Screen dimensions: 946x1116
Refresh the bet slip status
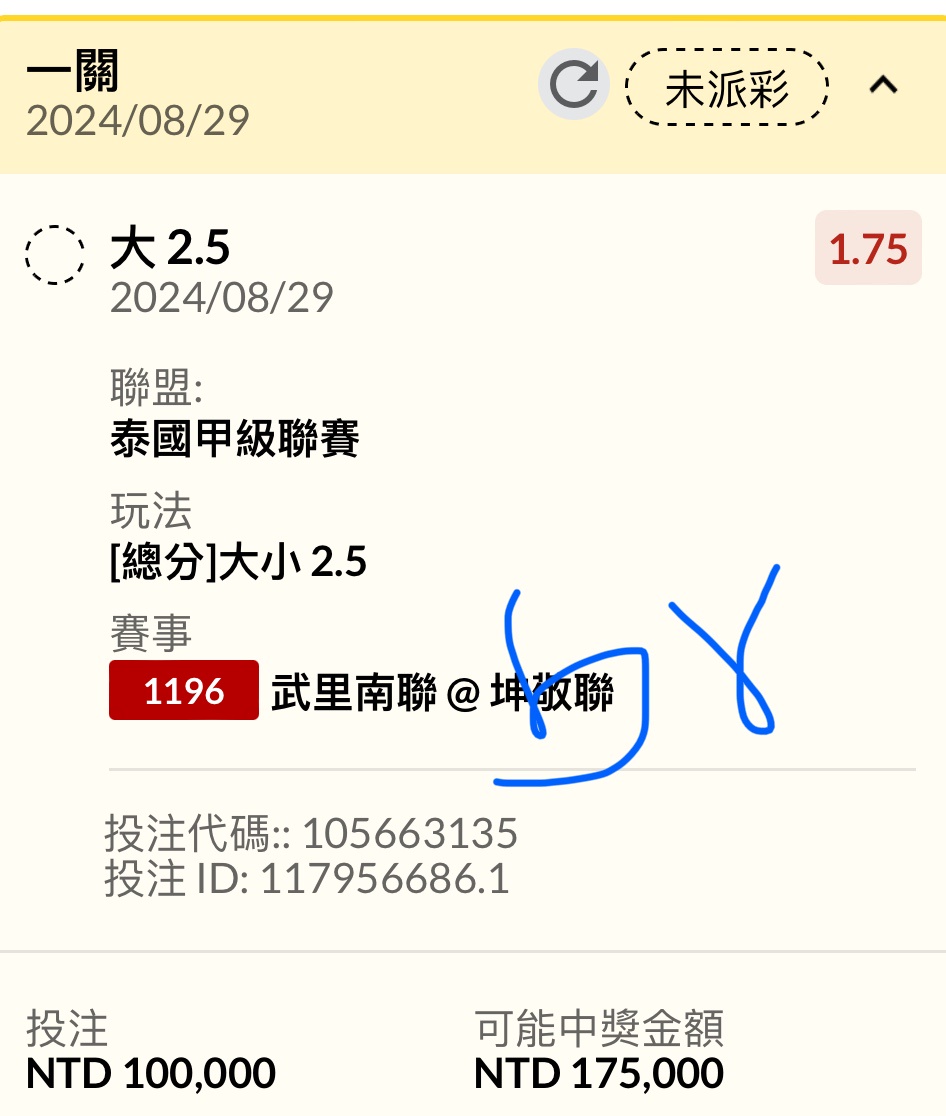(574, 86)
